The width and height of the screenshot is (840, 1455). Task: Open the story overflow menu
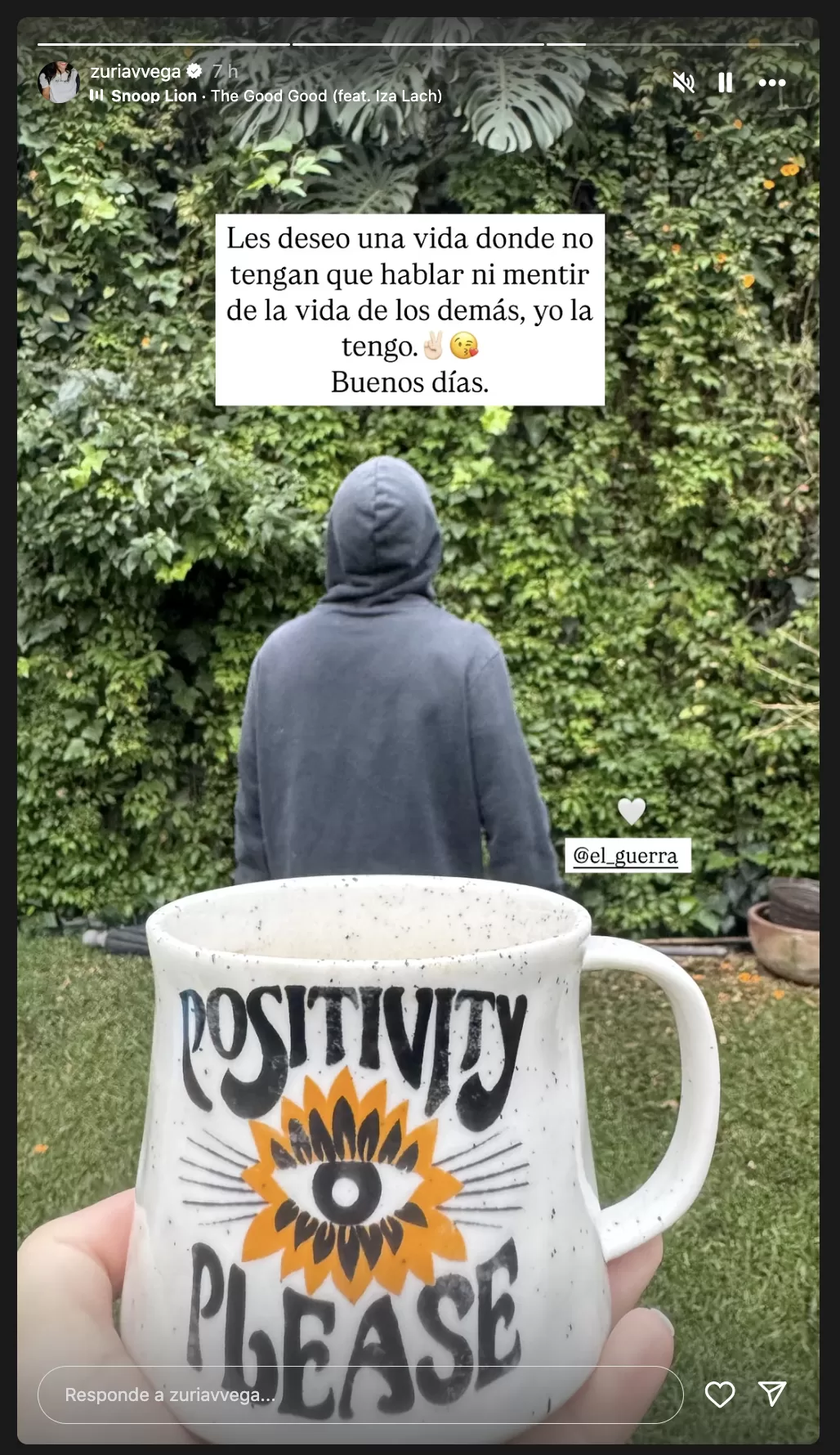(771, 83)
